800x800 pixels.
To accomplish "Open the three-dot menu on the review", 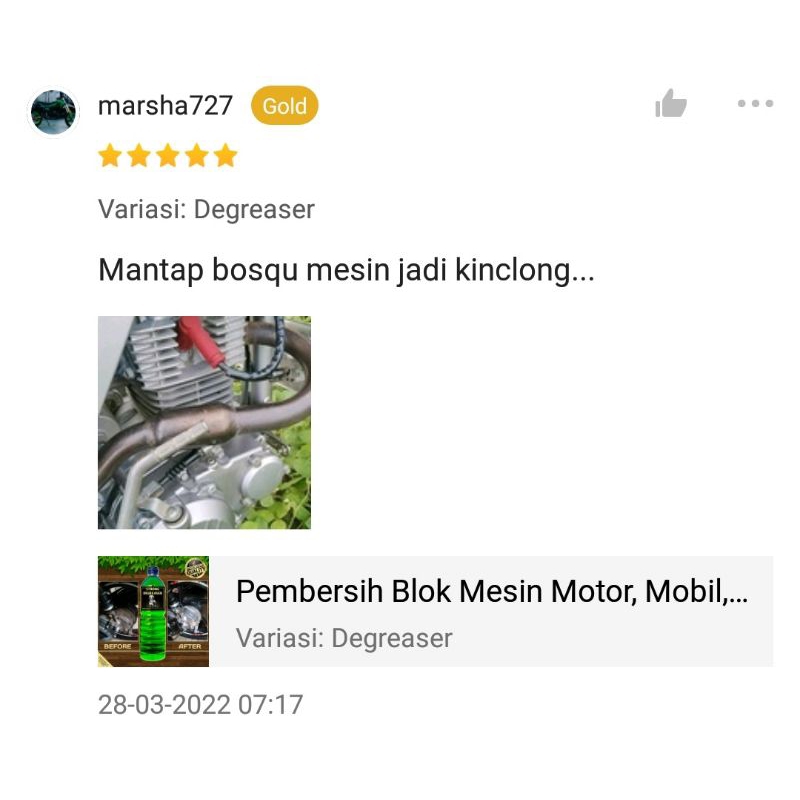I will pos(755,104).
